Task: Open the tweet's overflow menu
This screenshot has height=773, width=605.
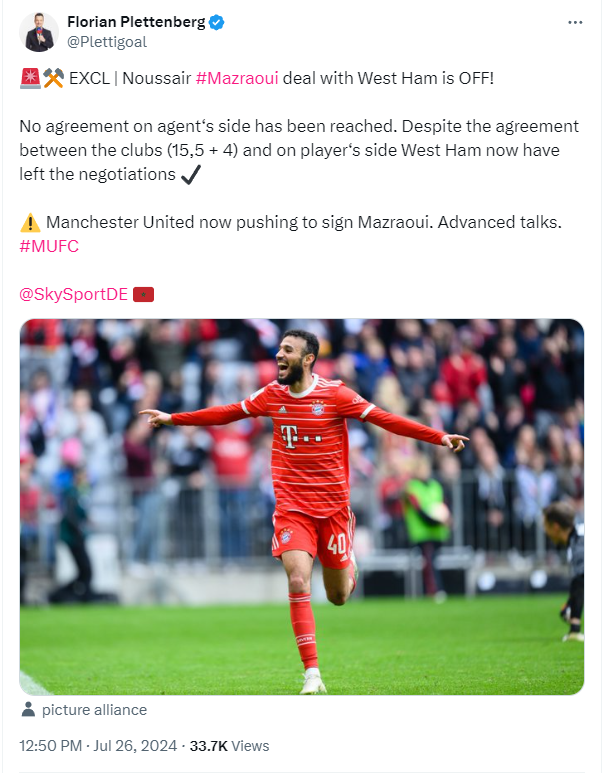Action: pyautogui.click(x=574, y=22)
